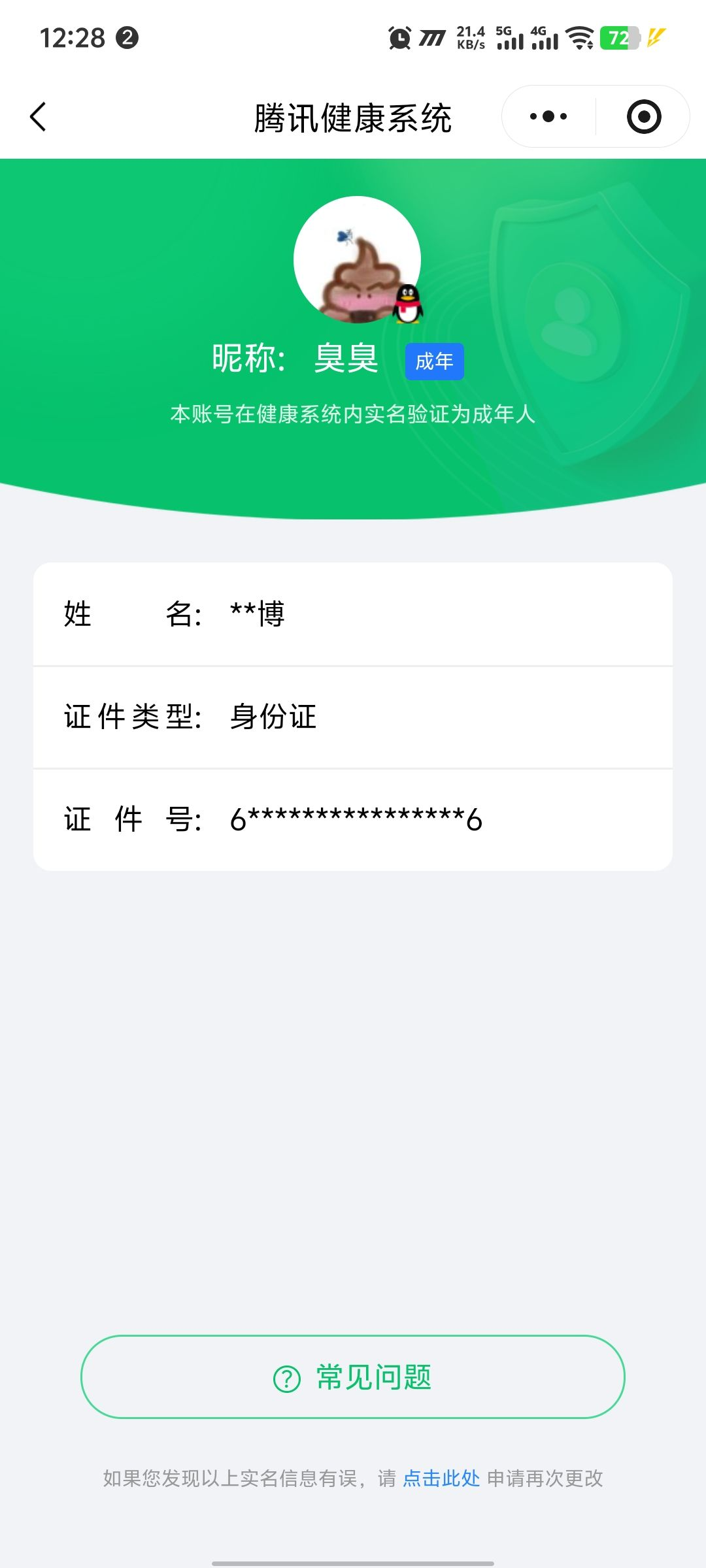Open the 常见问题 FAQ page
This screenshot has height=1568, width=706.
(353, 1377)
